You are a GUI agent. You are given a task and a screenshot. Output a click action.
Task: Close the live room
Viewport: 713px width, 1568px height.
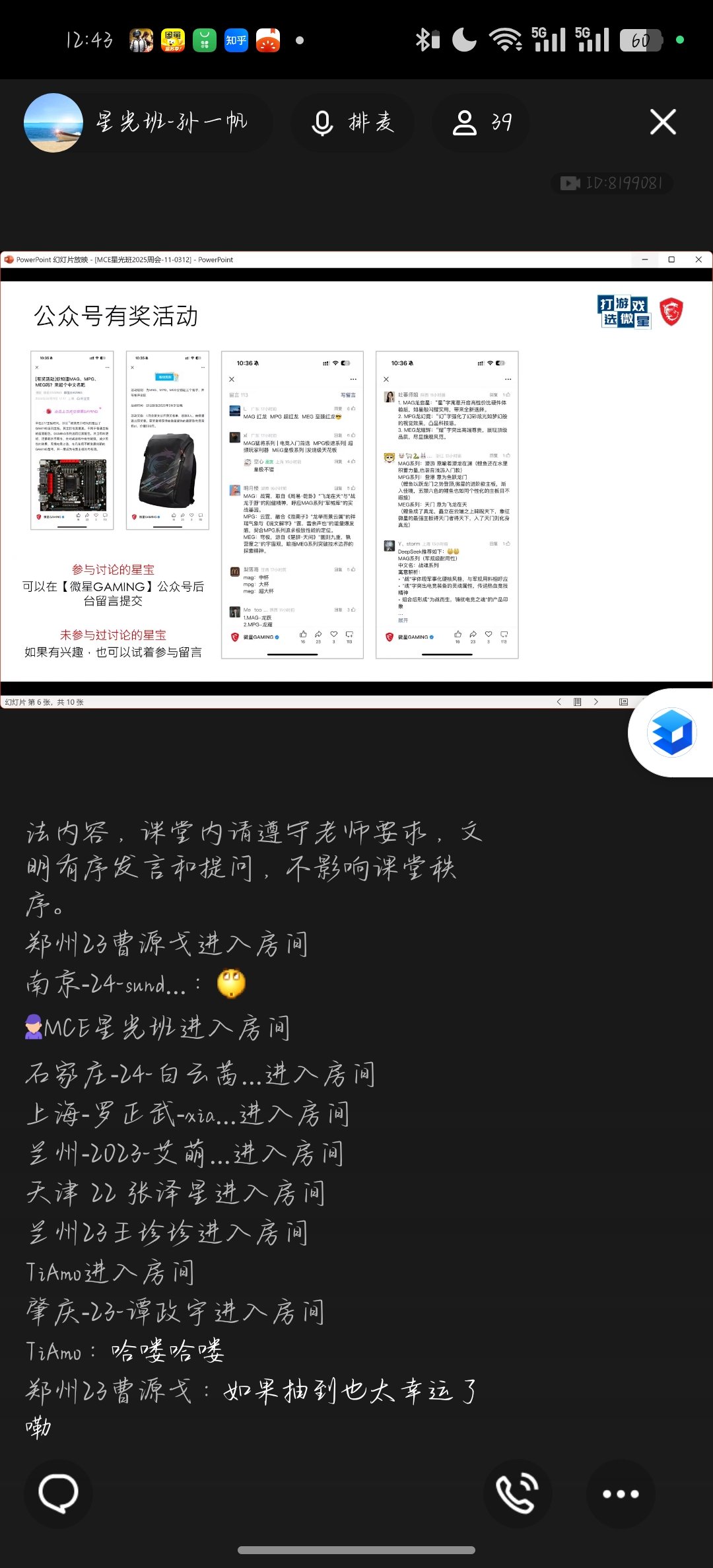(x=662, y=122)
